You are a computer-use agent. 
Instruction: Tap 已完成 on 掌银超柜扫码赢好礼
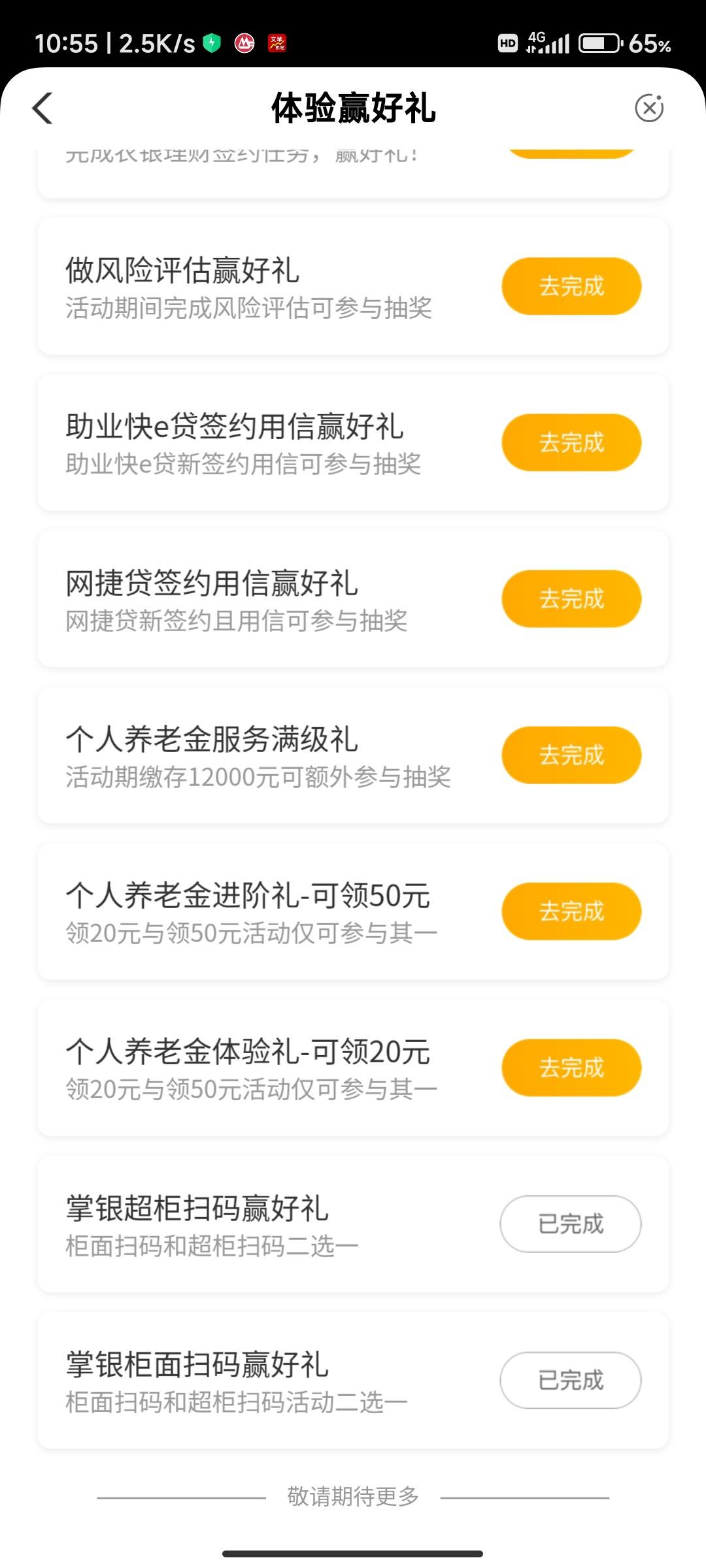point(571,1224)
